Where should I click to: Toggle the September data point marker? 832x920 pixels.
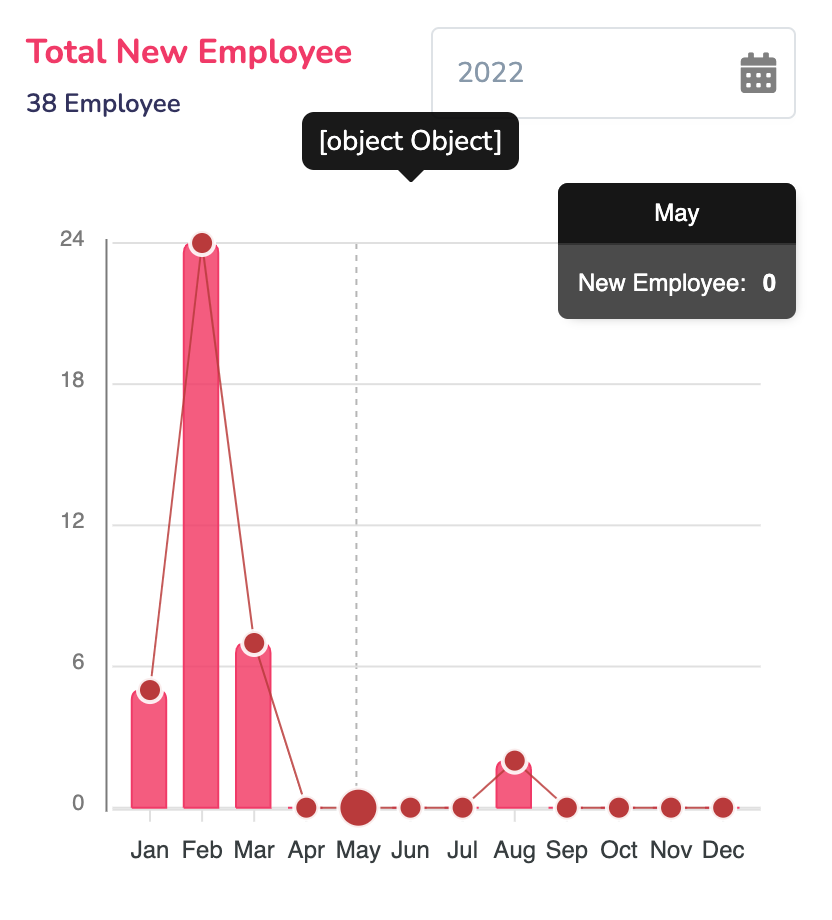click(x=567, y=805)
